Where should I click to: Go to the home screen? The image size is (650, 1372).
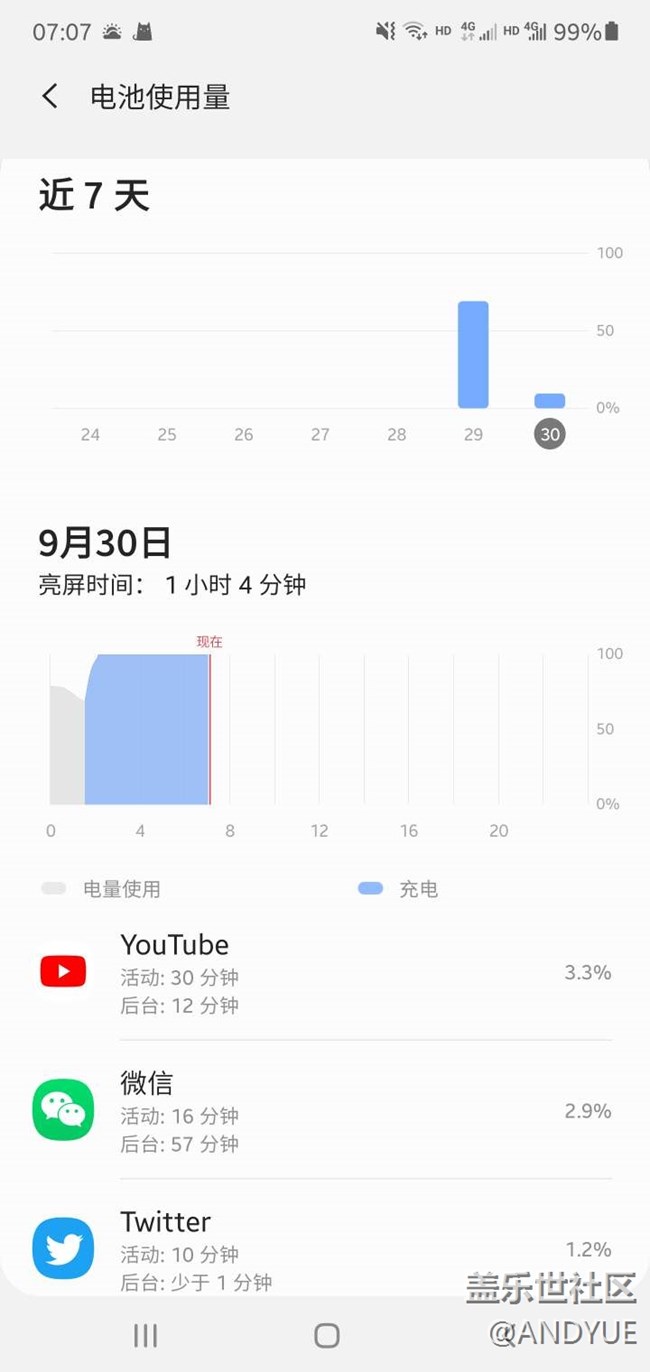point(326,1335)
